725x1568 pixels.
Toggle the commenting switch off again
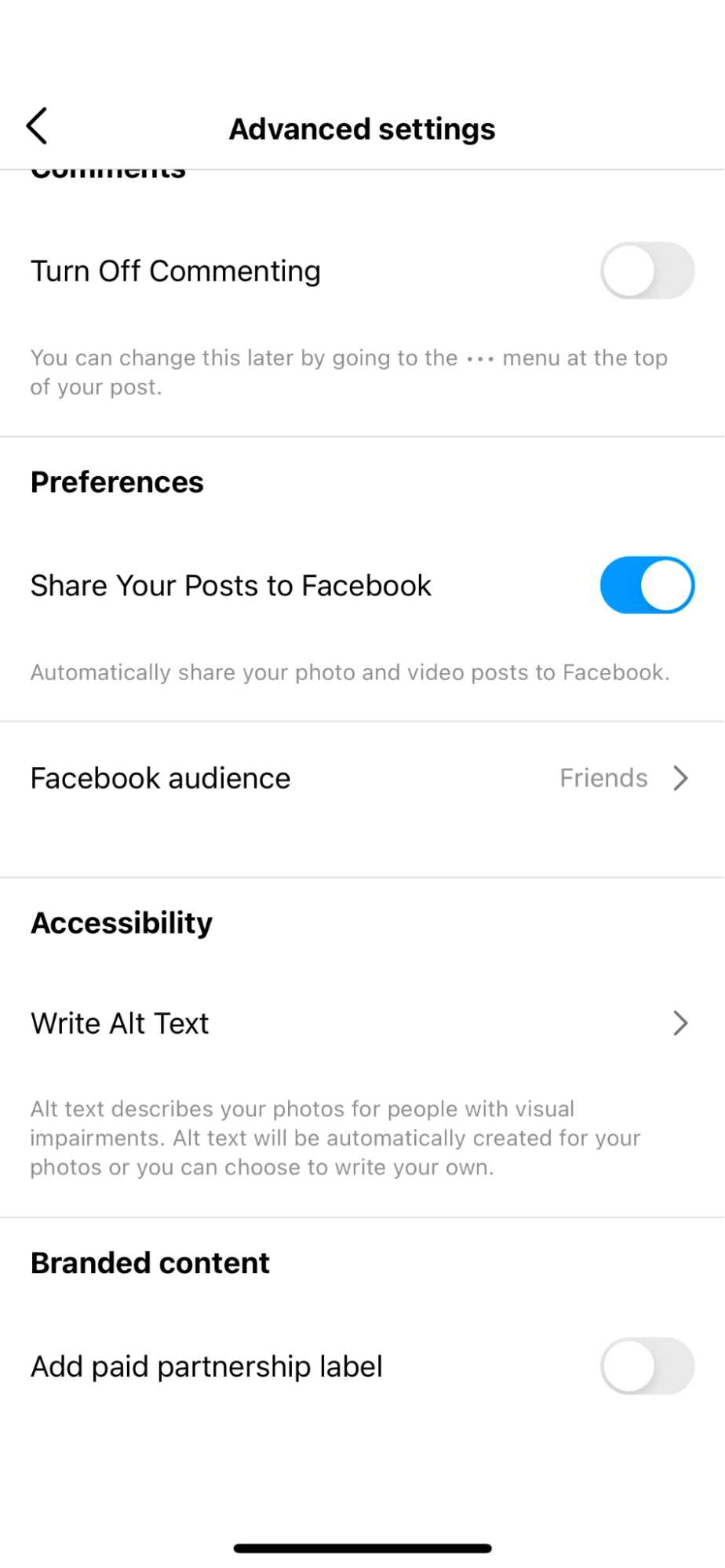coord(646,270)
